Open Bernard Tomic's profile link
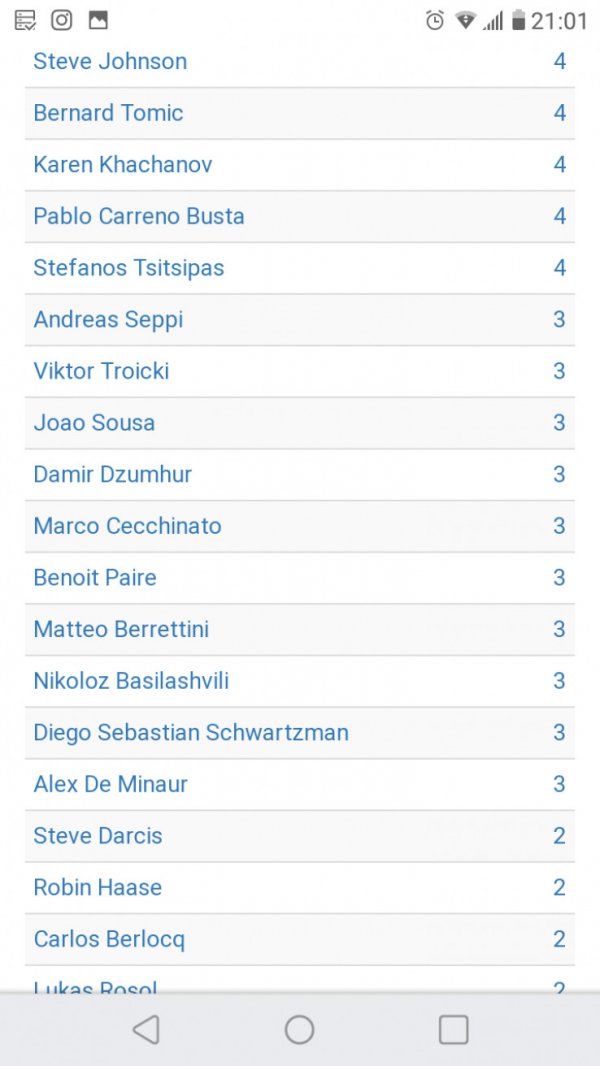 pos(108,113)
